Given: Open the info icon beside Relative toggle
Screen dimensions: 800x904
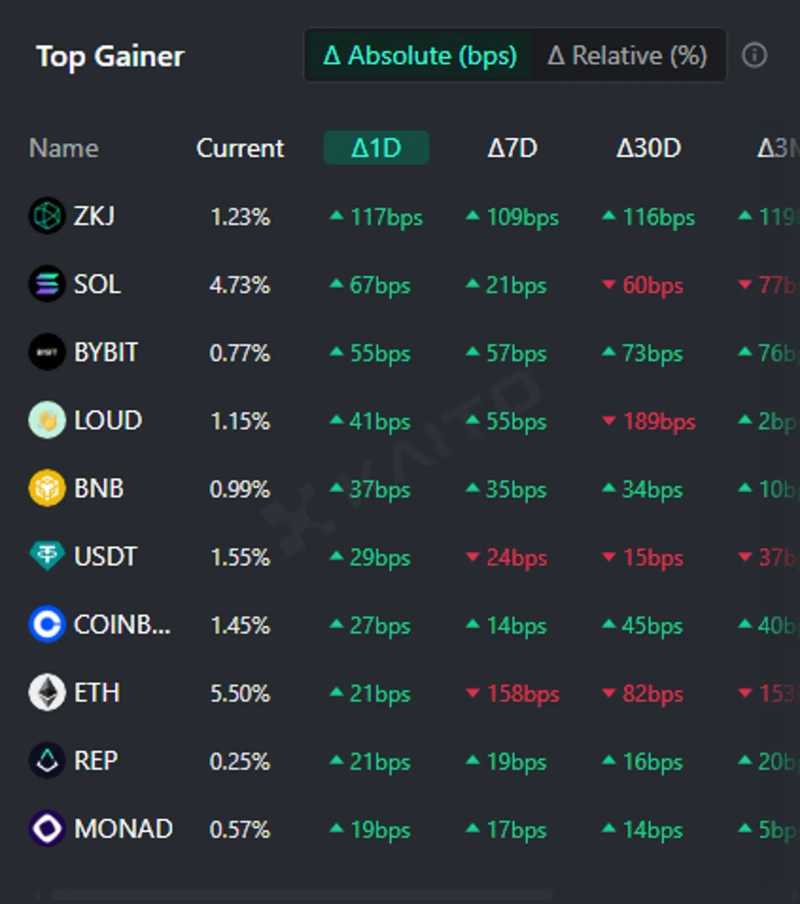Looking at the screenshot, I should tap(755, 55).
